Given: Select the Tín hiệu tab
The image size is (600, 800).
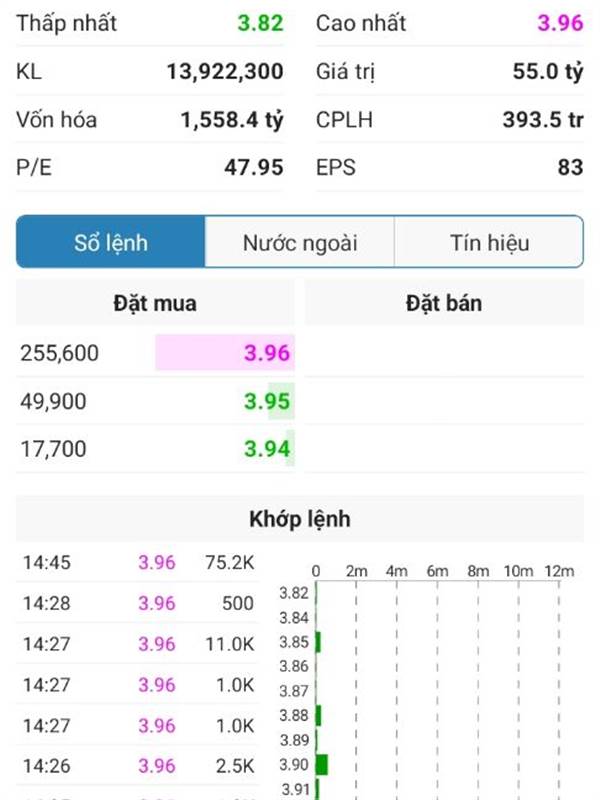Looking at the screenshot, I should (489, 243).
